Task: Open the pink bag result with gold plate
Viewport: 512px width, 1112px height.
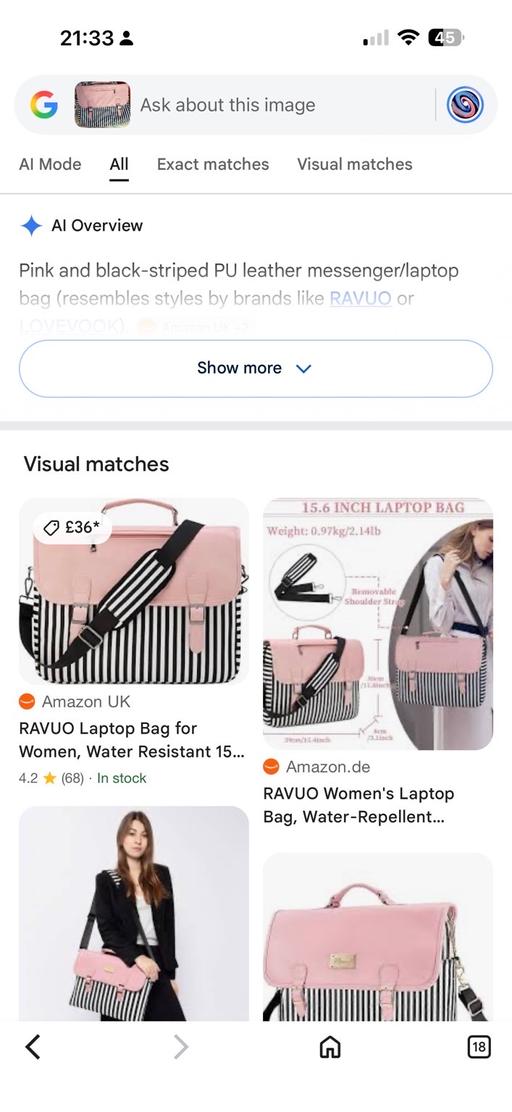Action: (378, 937)
